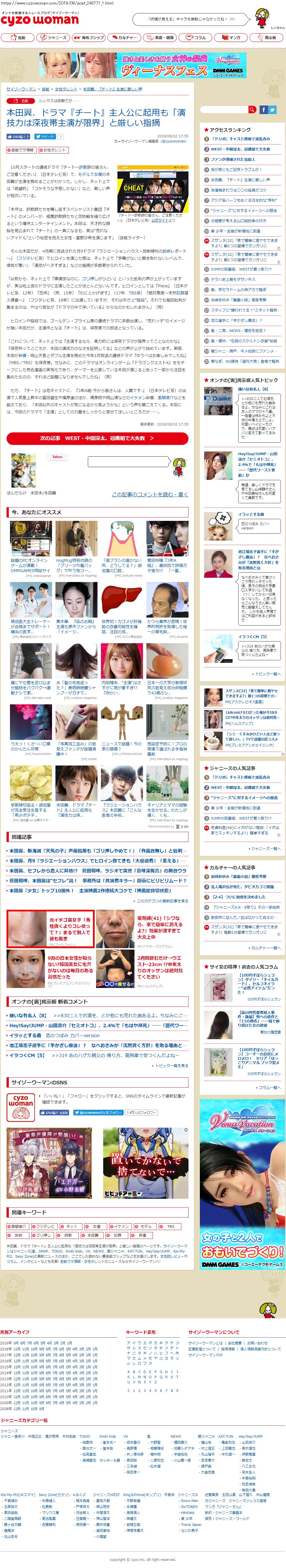Open the 芸能 category tab

click(18, 37)
